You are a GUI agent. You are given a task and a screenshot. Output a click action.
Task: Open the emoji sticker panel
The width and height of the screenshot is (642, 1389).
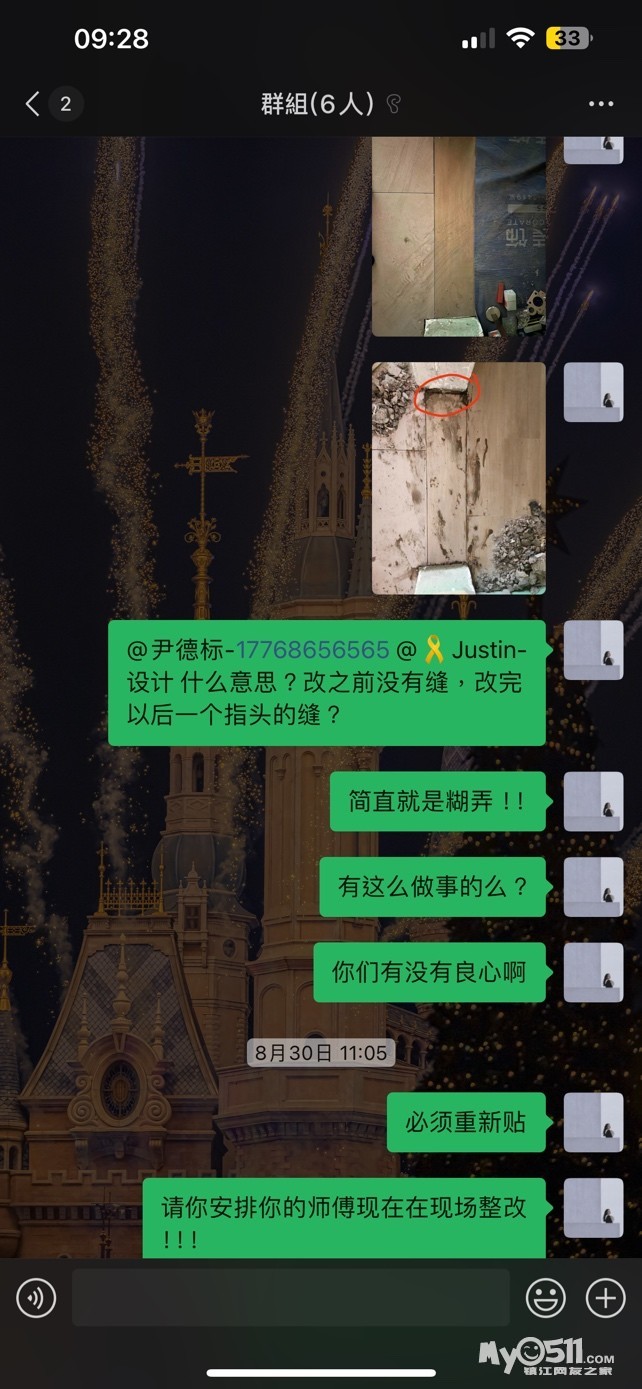(545, 1298)
